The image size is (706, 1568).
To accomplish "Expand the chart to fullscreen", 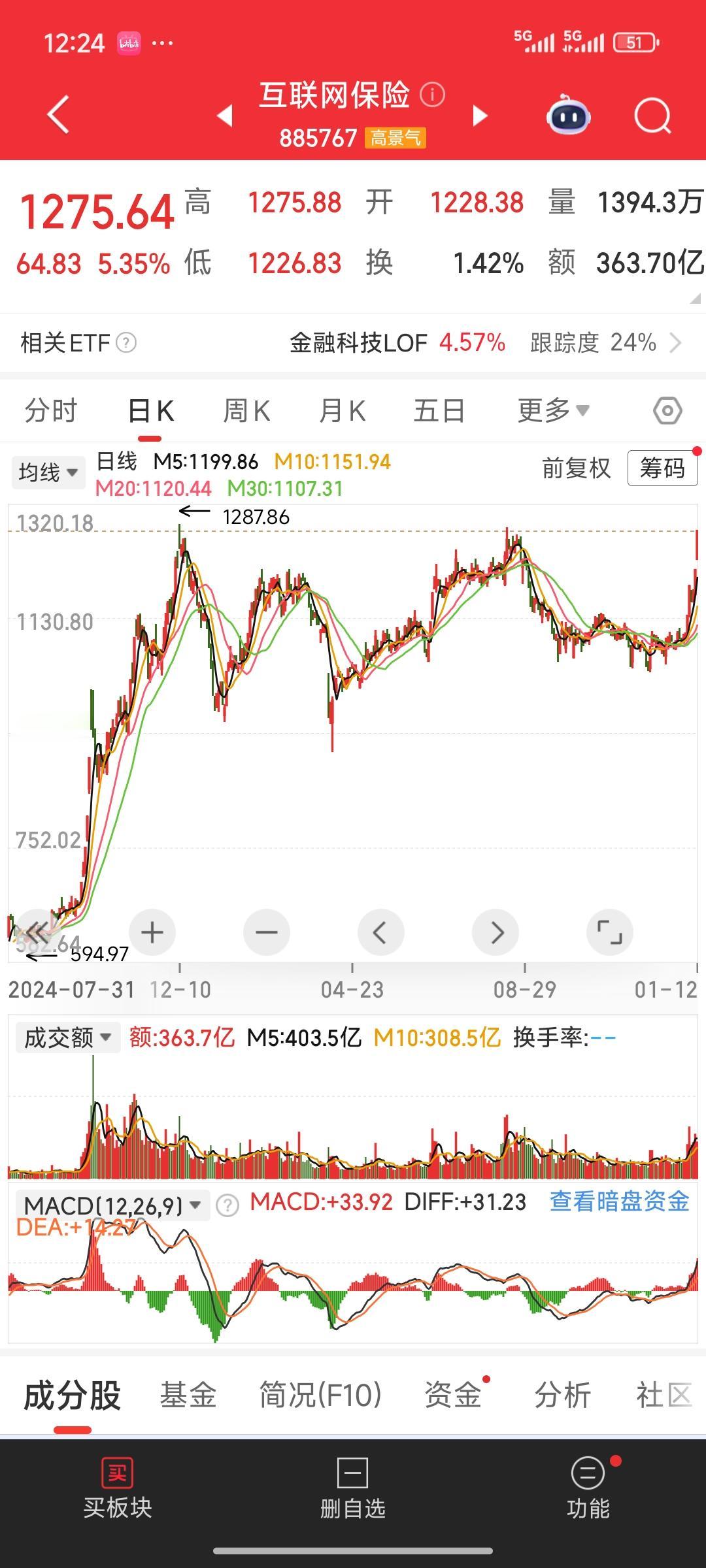I will point(609,932).
